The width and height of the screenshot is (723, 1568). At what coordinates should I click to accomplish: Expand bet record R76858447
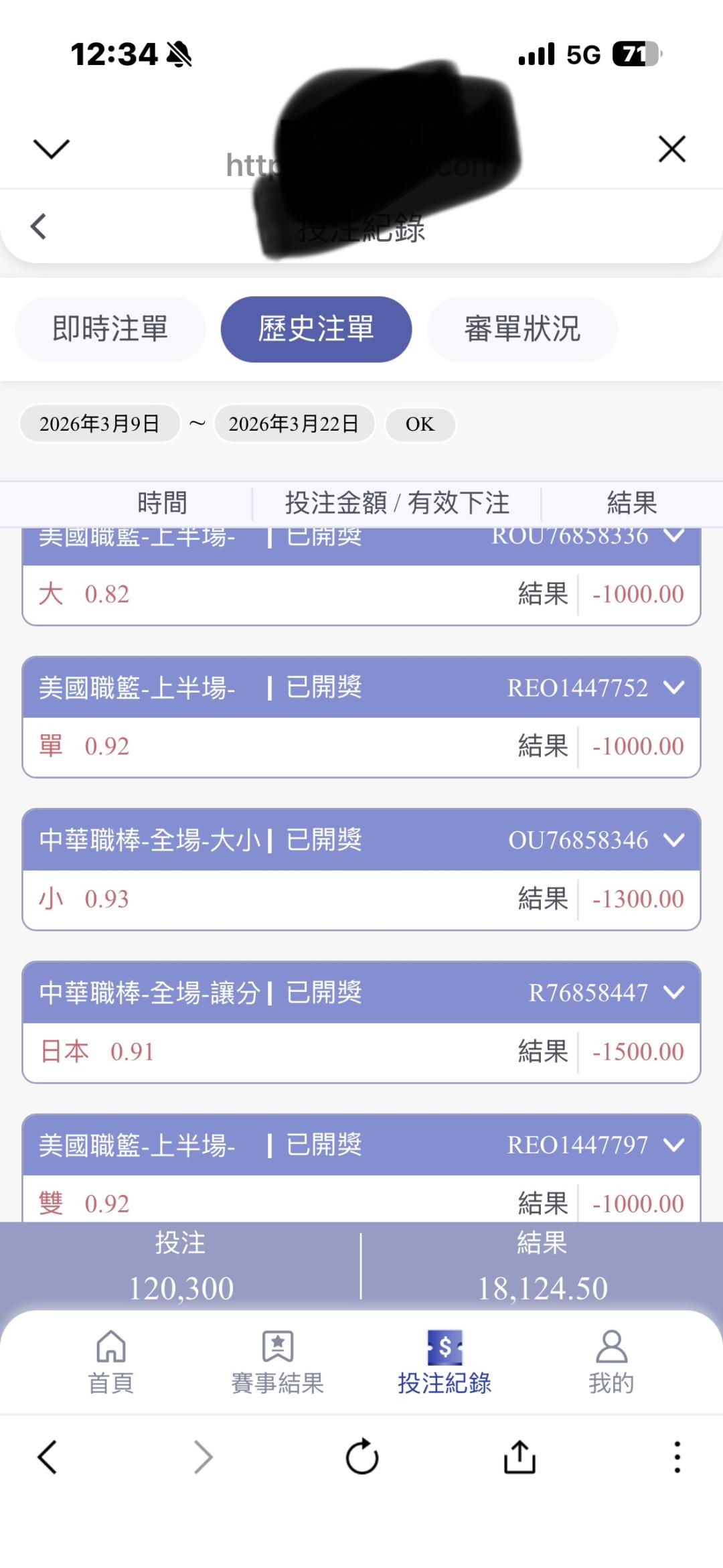click(674, 992)
